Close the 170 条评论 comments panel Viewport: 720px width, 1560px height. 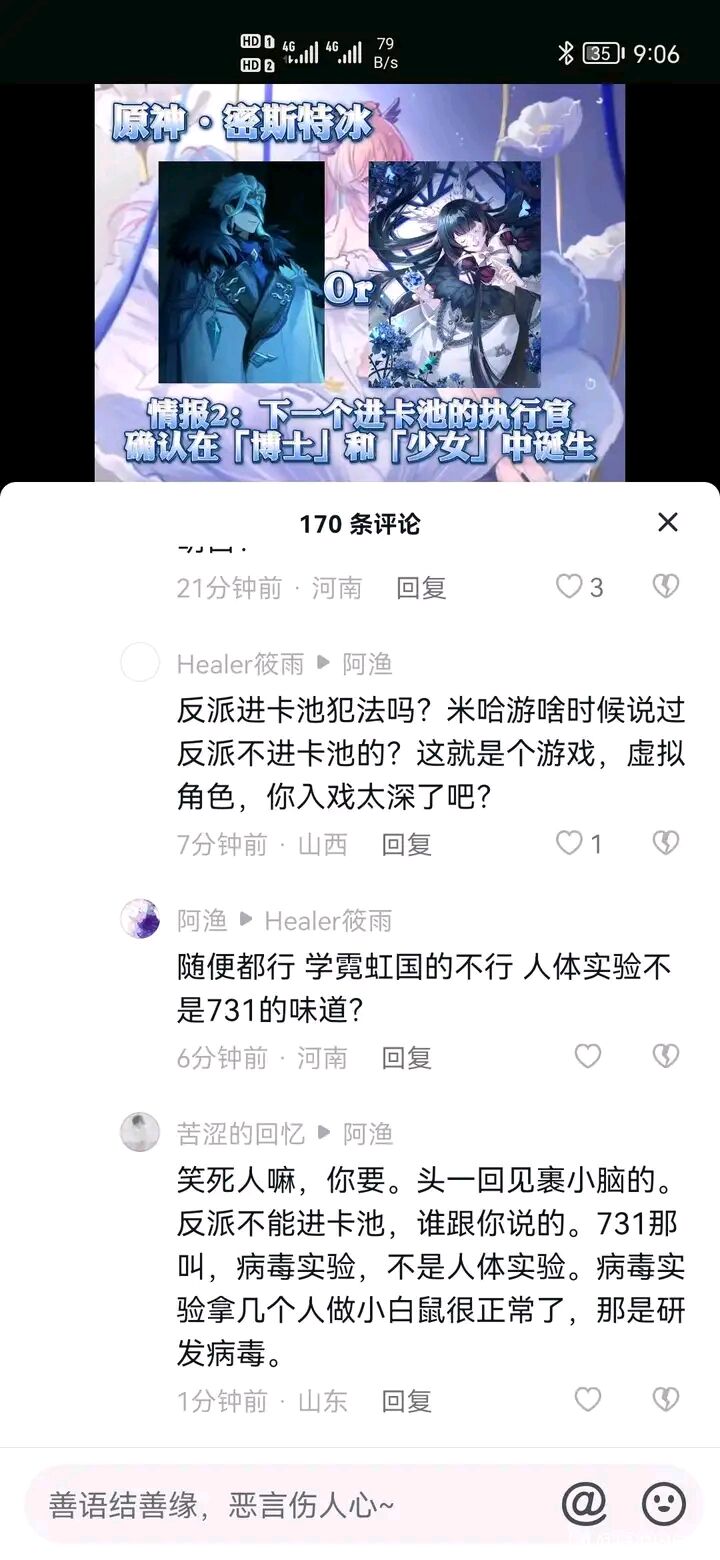pos(668,522)
